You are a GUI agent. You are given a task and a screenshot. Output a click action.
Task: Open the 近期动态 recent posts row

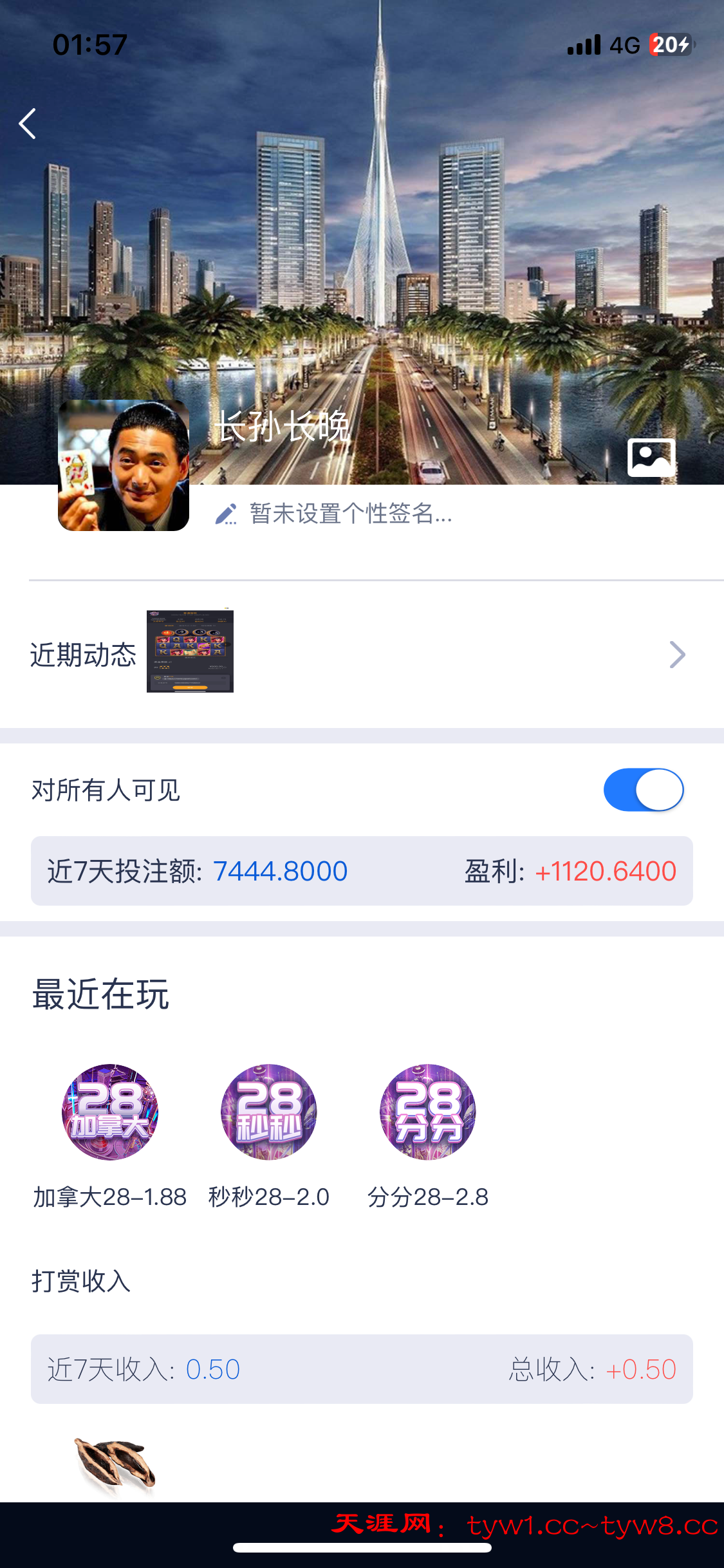click(x=360, y=655)
